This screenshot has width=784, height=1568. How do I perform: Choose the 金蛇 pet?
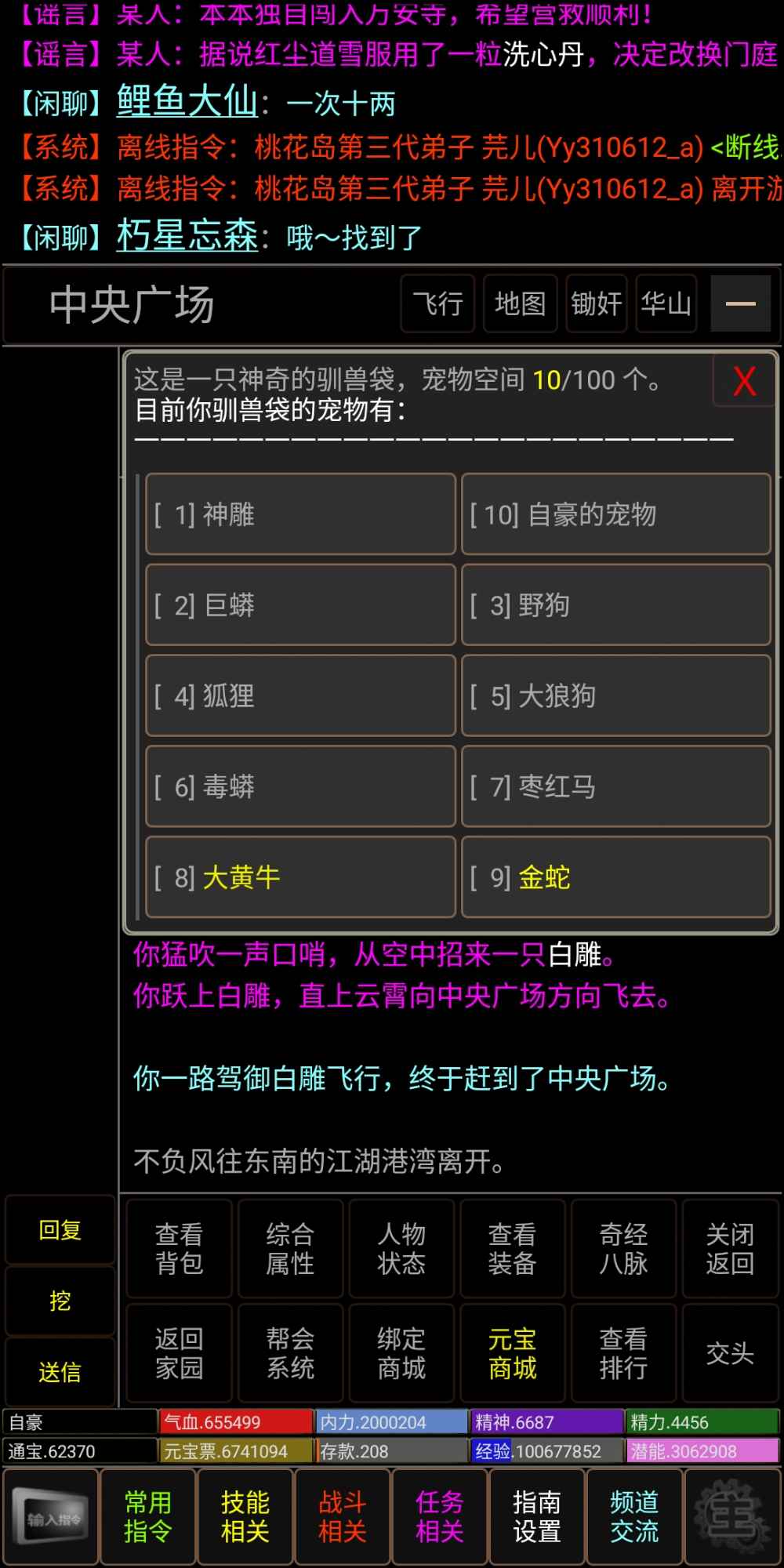coord(615,877)
